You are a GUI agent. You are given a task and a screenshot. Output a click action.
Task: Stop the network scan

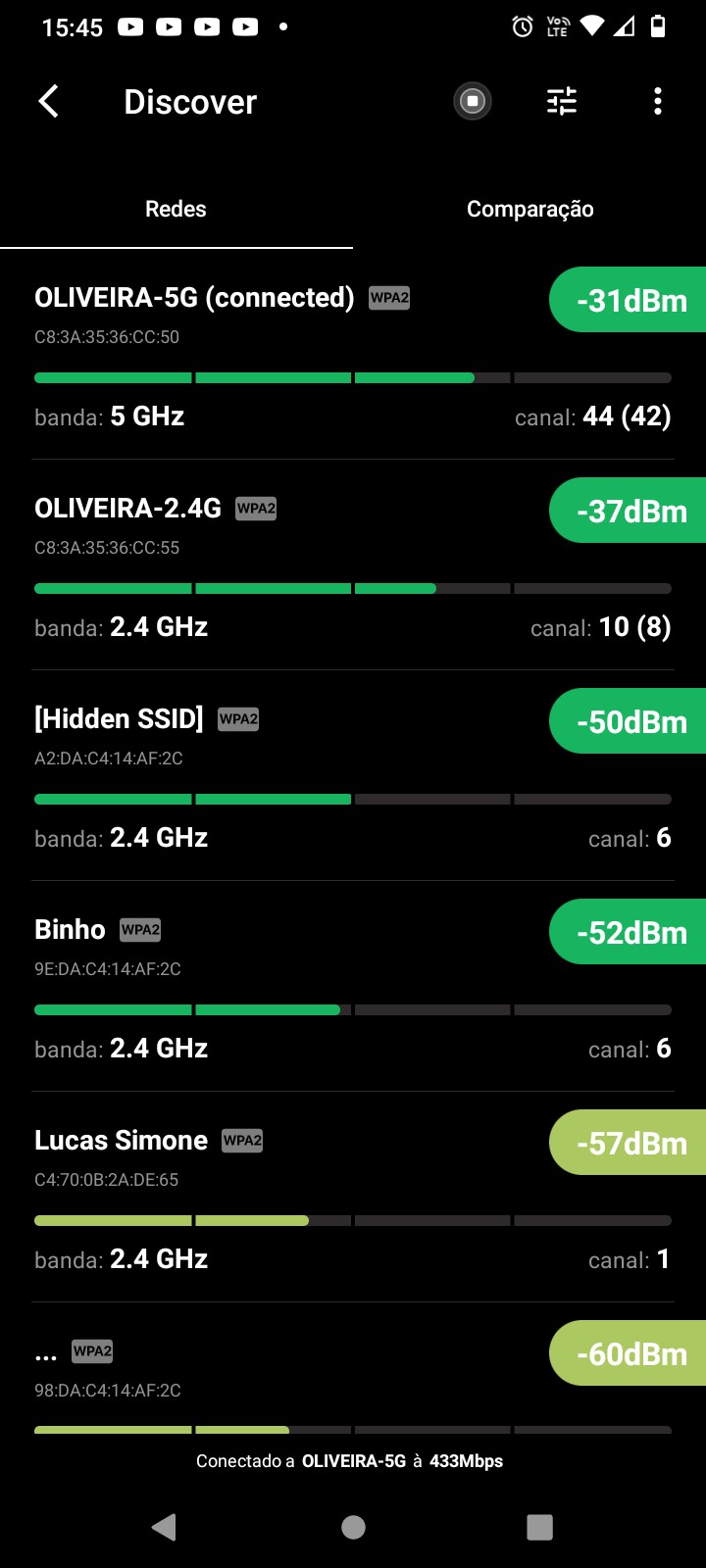(473, 101)
